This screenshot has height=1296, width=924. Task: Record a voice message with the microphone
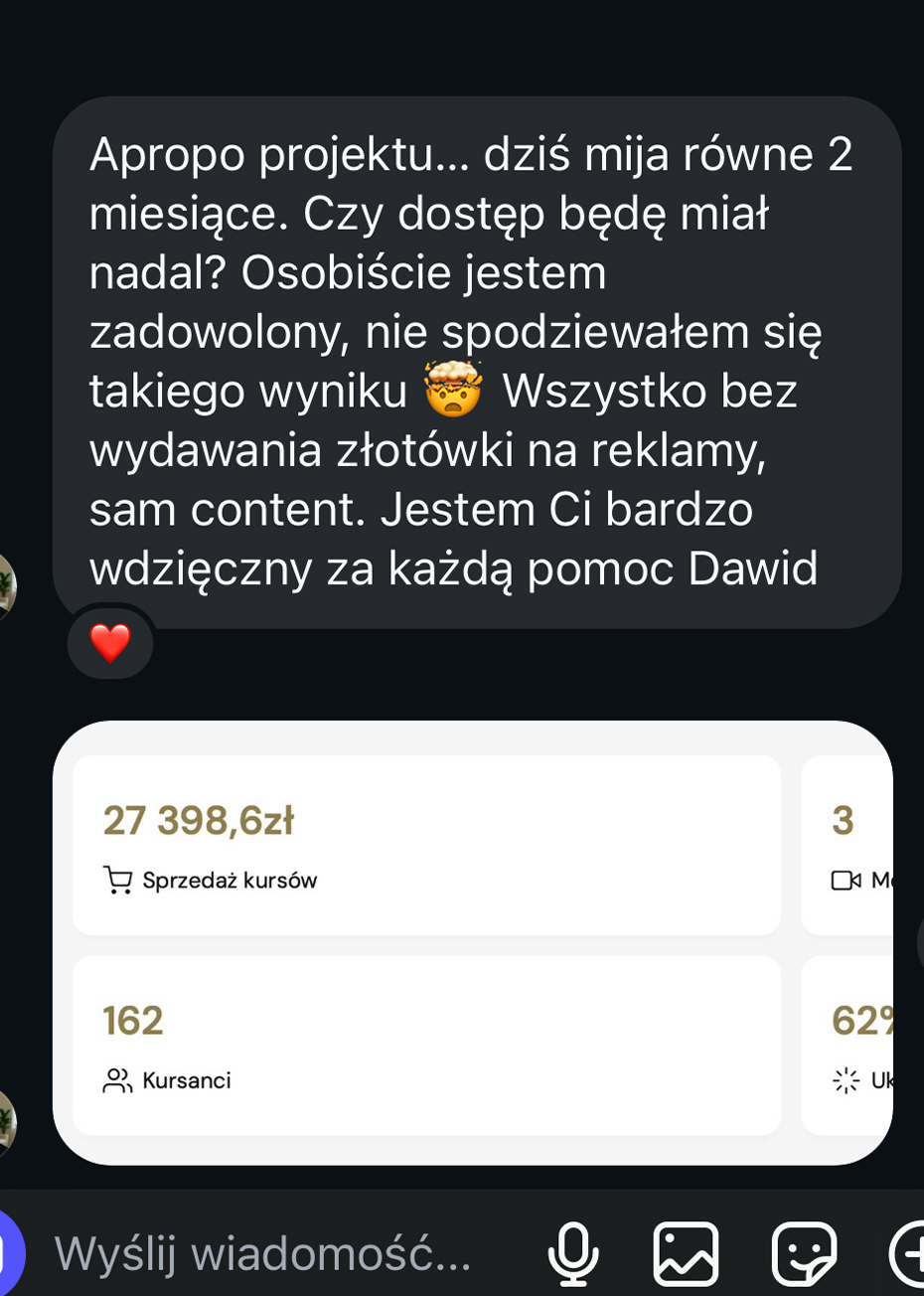pos(573,1254)
